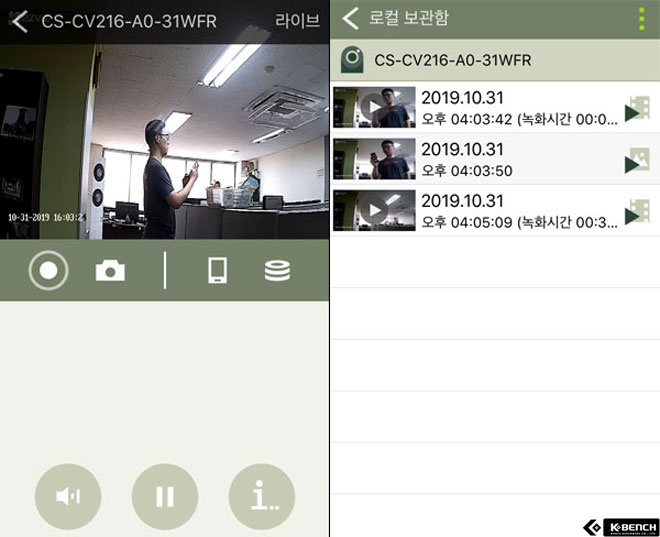Open the green three-dot overflow menu
660x537 pixels.
[x=641, y=18]
